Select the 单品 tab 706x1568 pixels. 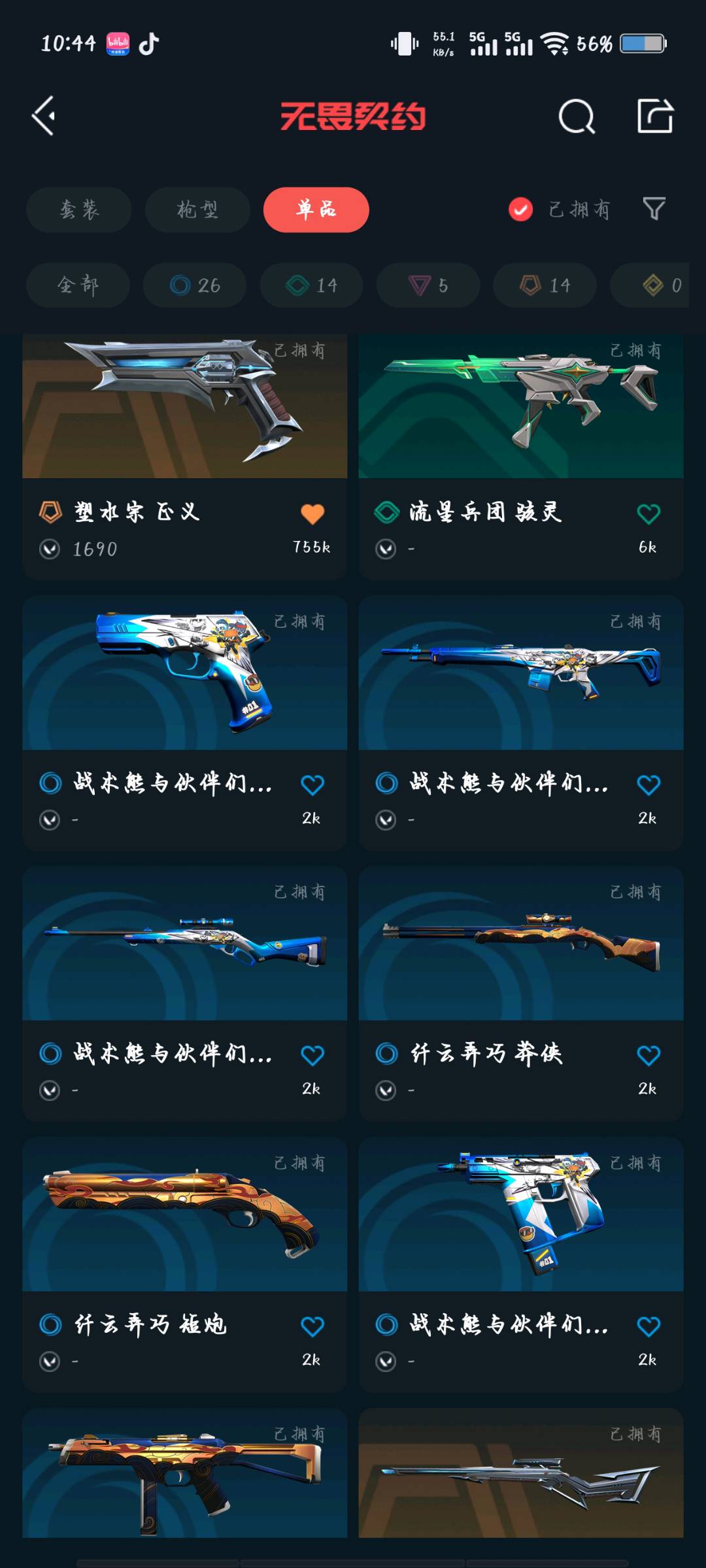coord(316,210)
